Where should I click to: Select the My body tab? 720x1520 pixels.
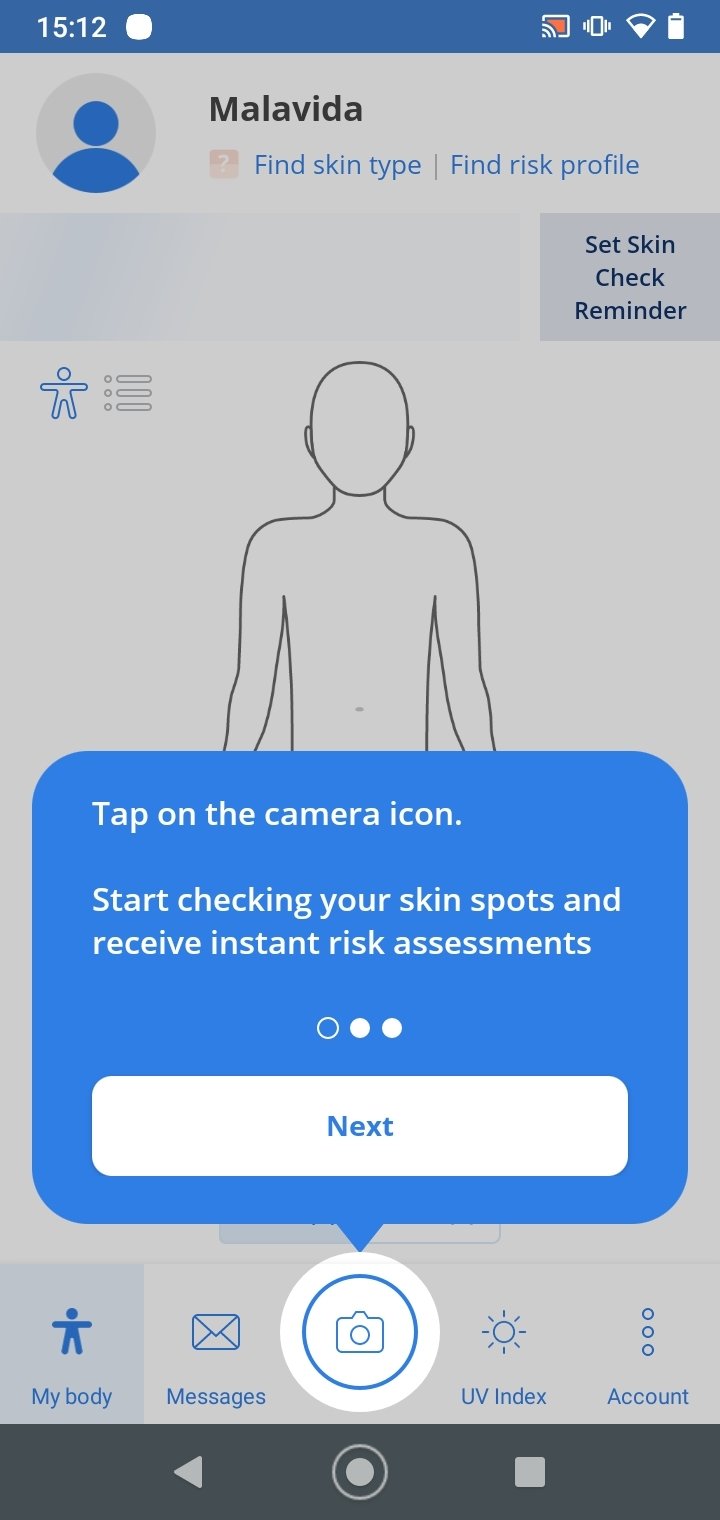72,1345
